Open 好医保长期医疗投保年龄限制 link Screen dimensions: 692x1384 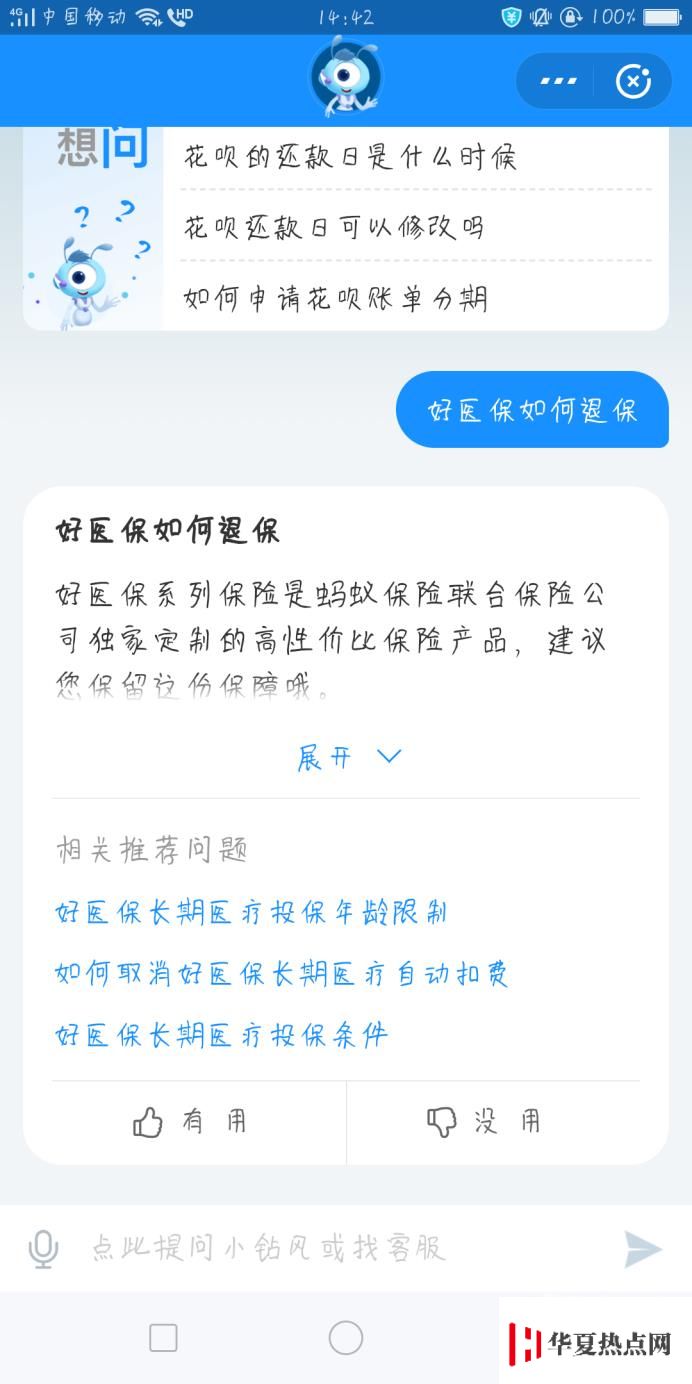251,912
